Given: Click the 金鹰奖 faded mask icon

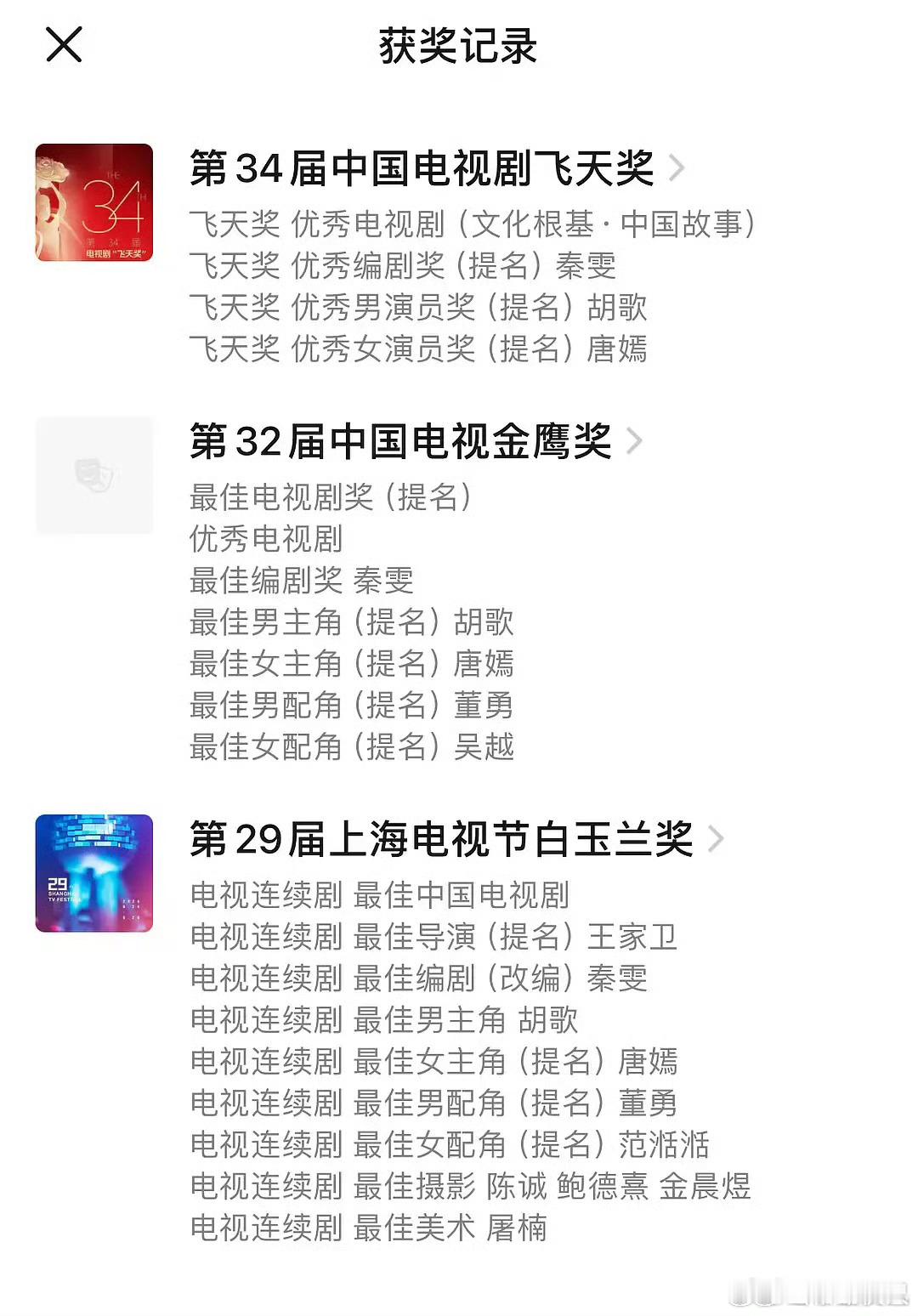Looking at the screenshot, I should pos(94,475).
